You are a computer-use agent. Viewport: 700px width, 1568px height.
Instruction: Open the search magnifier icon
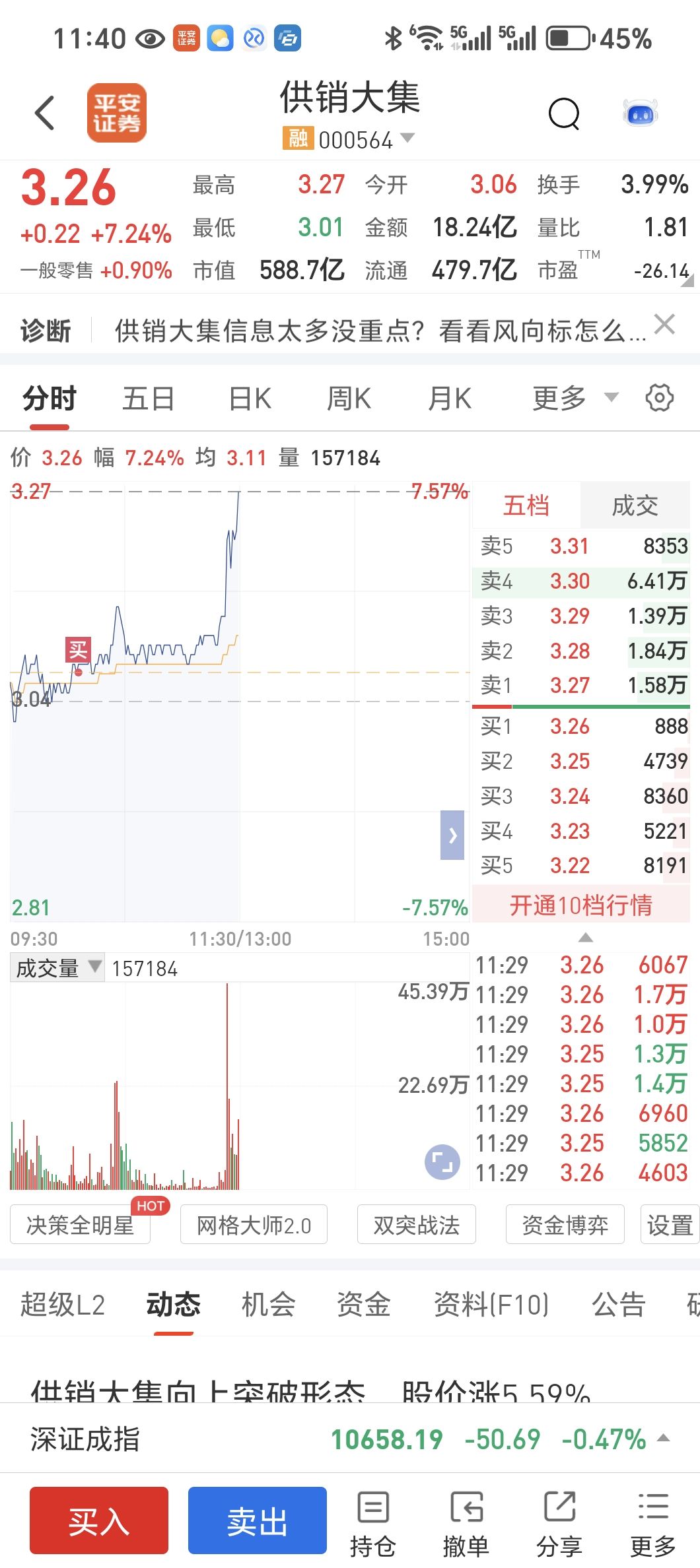pyautogui.click(x=565, y=114)
